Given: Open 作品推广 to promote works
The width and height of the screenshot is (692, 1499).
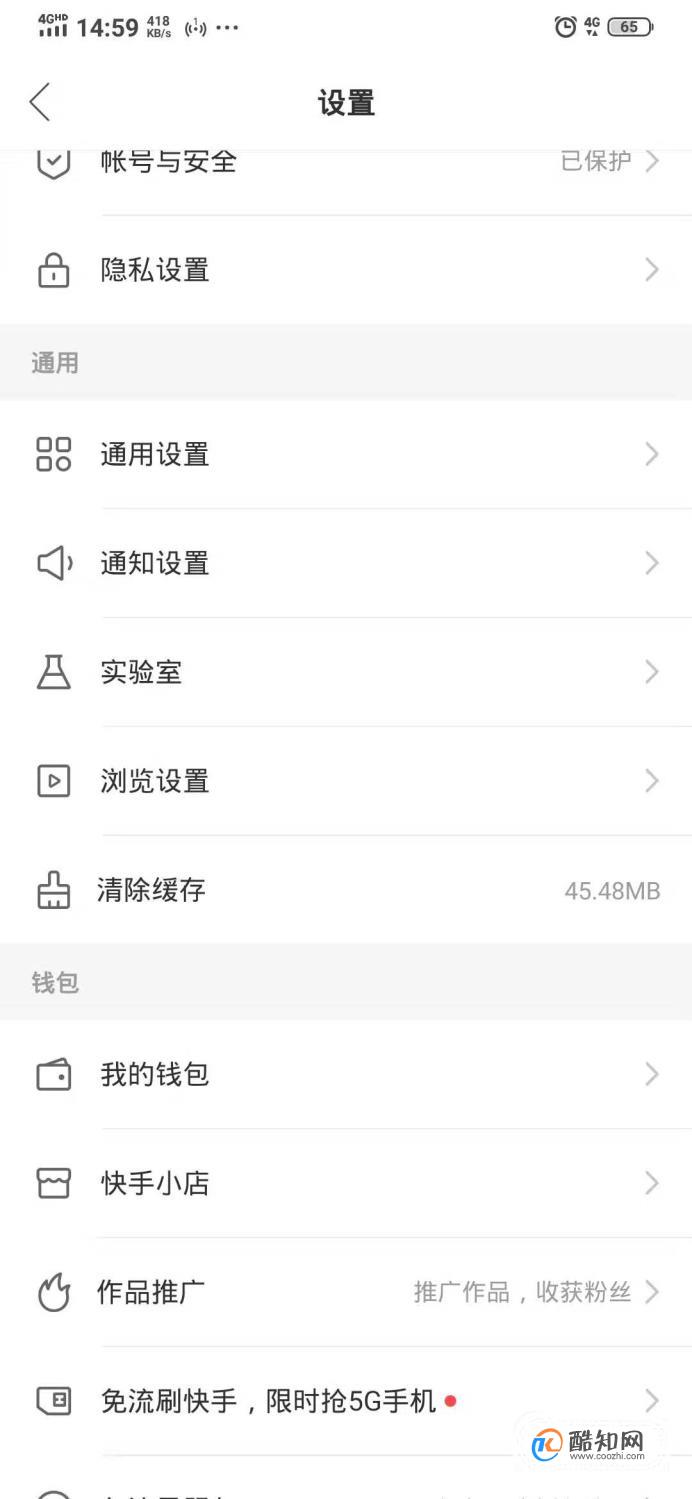Looking at the screenshot, I should [346, 1292].
